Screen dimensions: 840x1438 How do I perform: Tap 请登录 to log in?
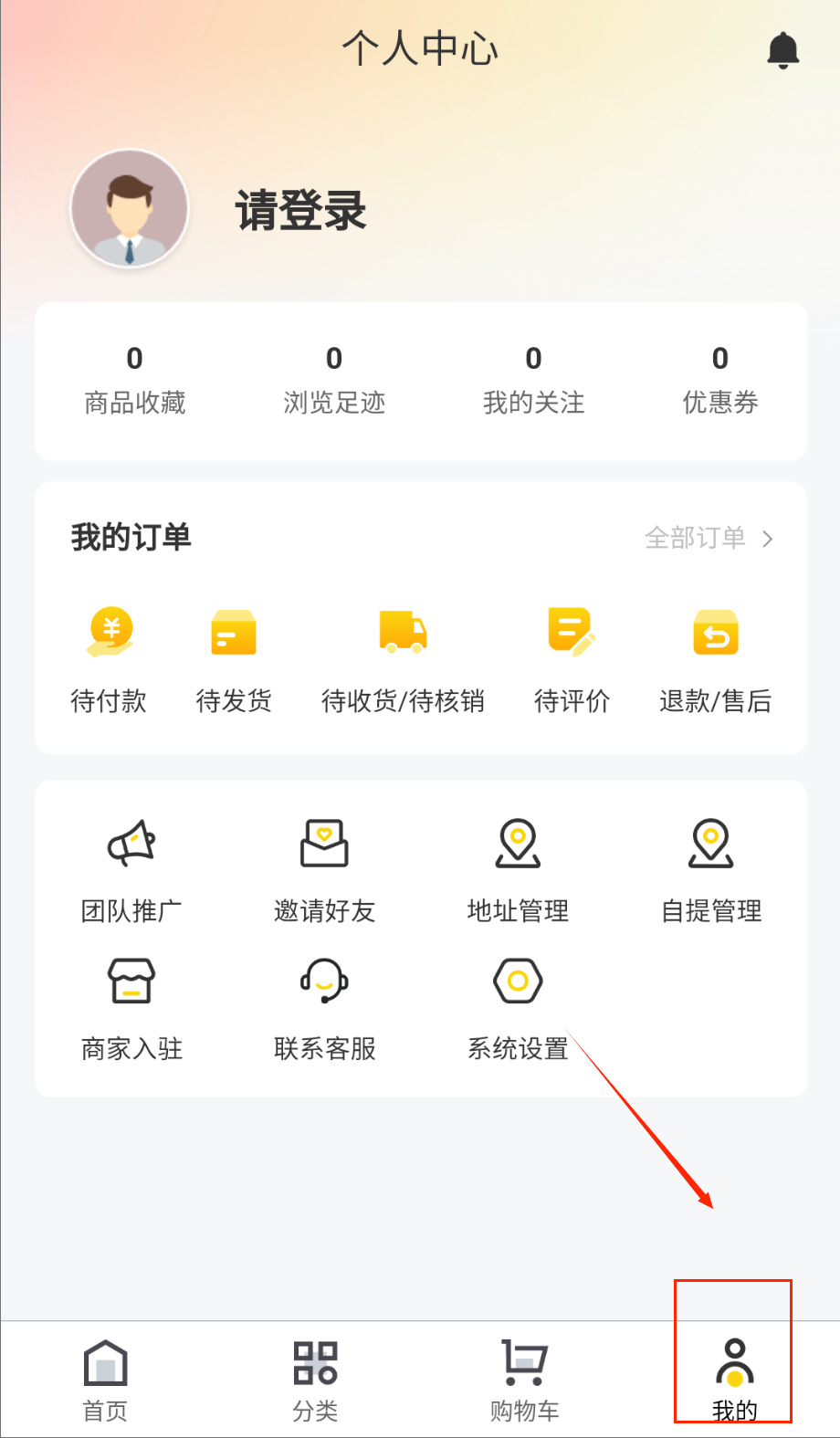(x=300, y=211)
